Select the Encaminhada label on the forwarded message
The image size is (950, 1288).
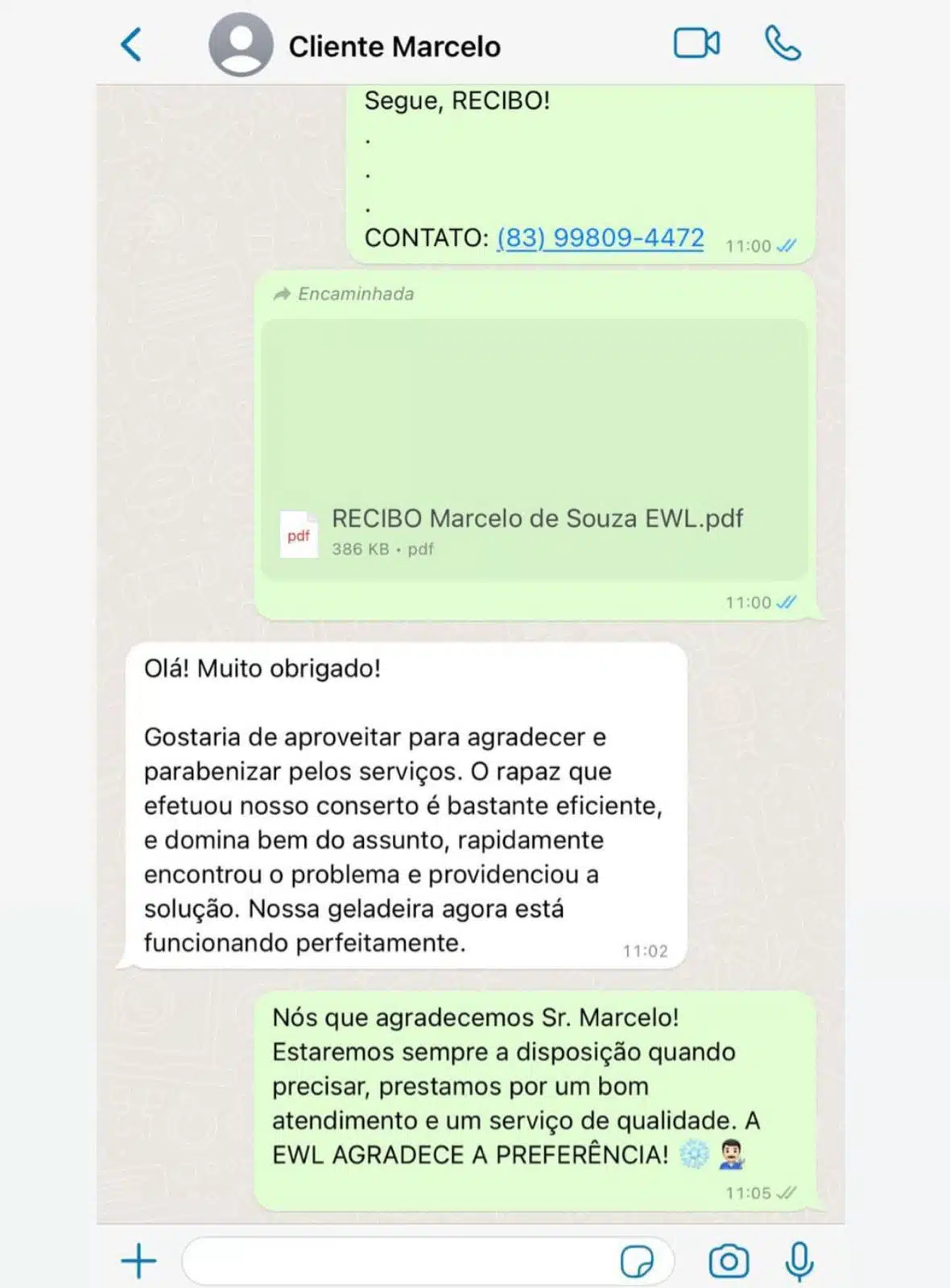(x=354, y=294)
